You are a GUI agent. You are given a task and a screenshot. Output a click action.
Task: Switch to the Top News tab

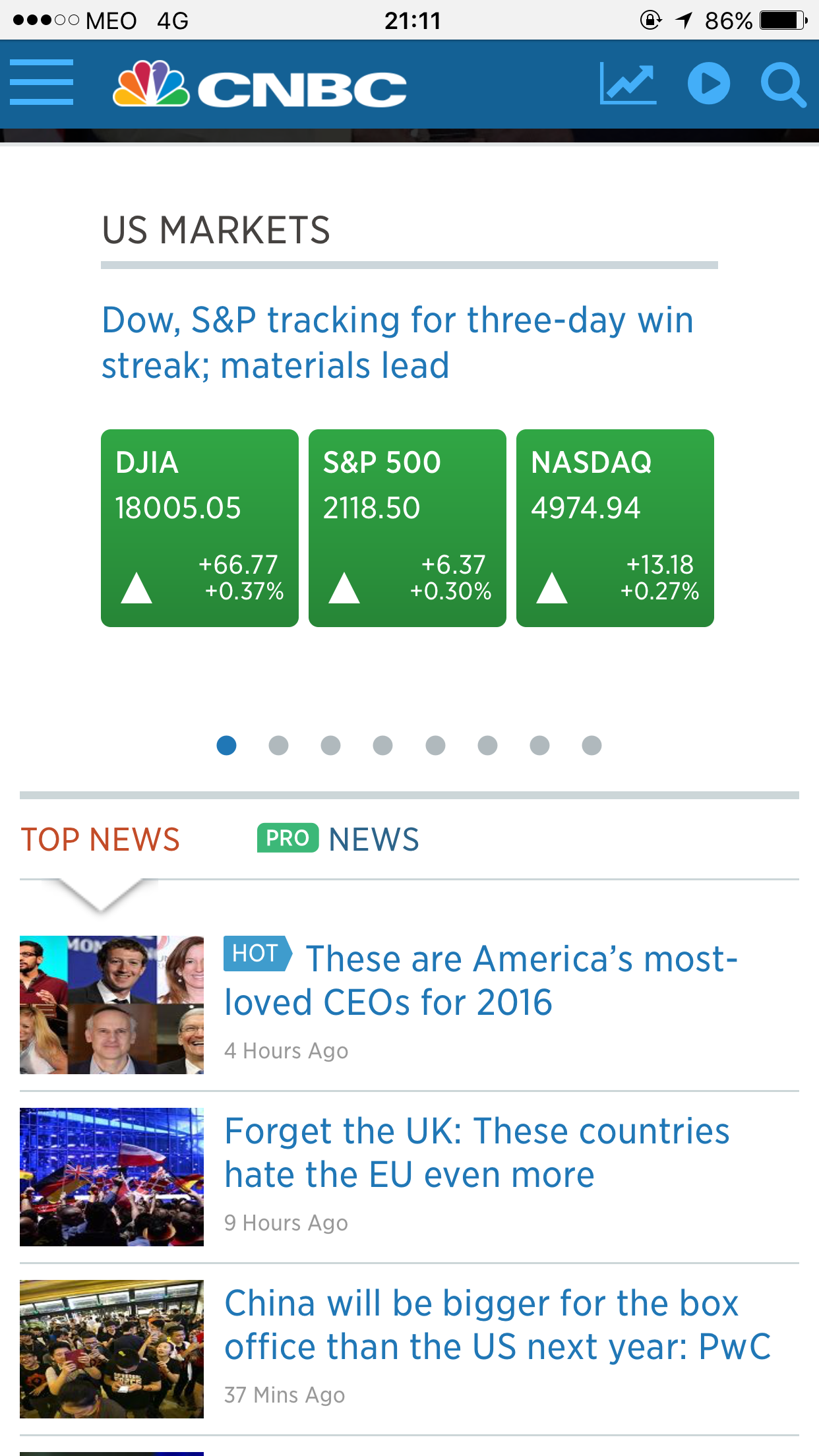100,839
